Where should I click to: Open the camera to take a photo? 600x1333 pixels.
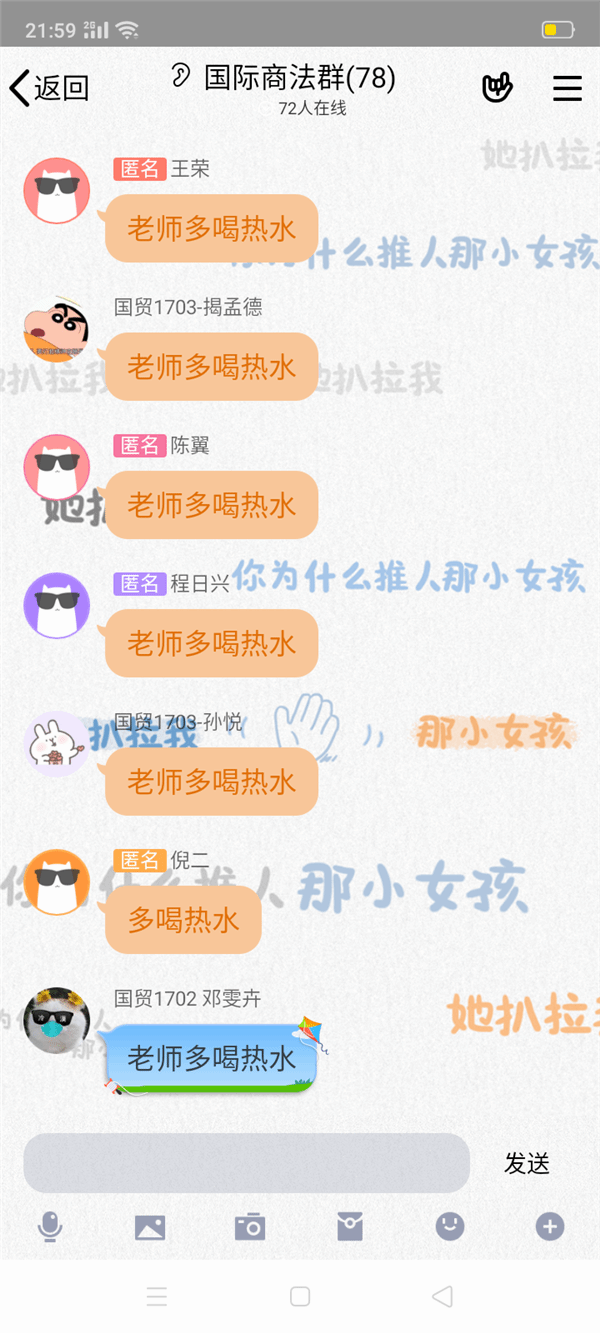pos(250,1226)
